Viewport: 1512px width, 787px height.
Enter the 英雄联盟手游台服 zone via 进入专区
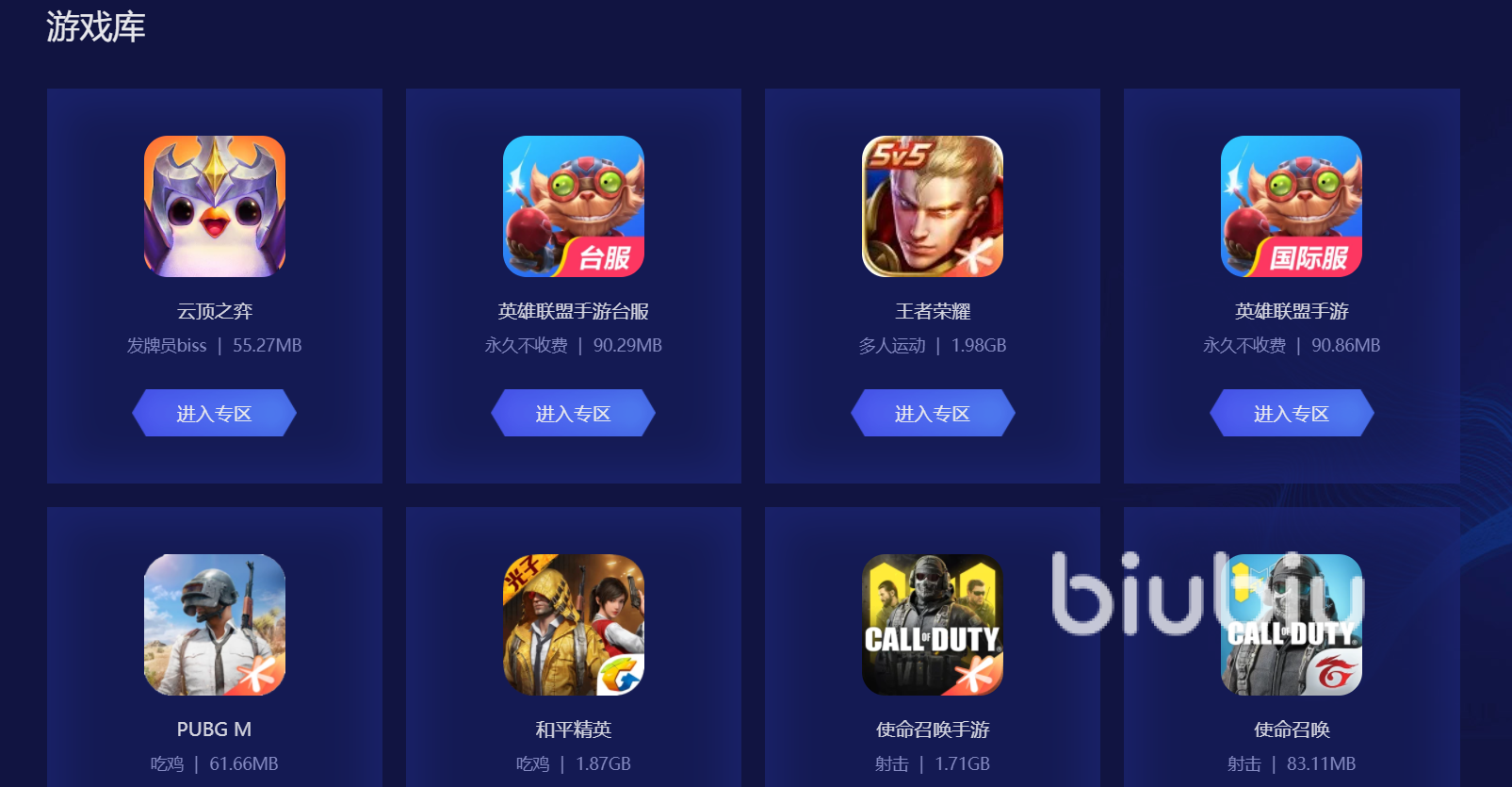573,413
